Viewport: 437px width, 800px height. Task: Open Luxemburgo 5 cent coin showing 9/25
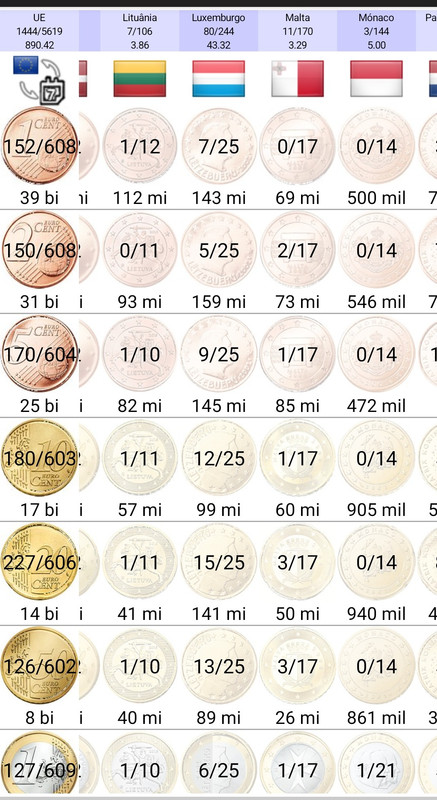pyautogui.click(x=219, y=354)
